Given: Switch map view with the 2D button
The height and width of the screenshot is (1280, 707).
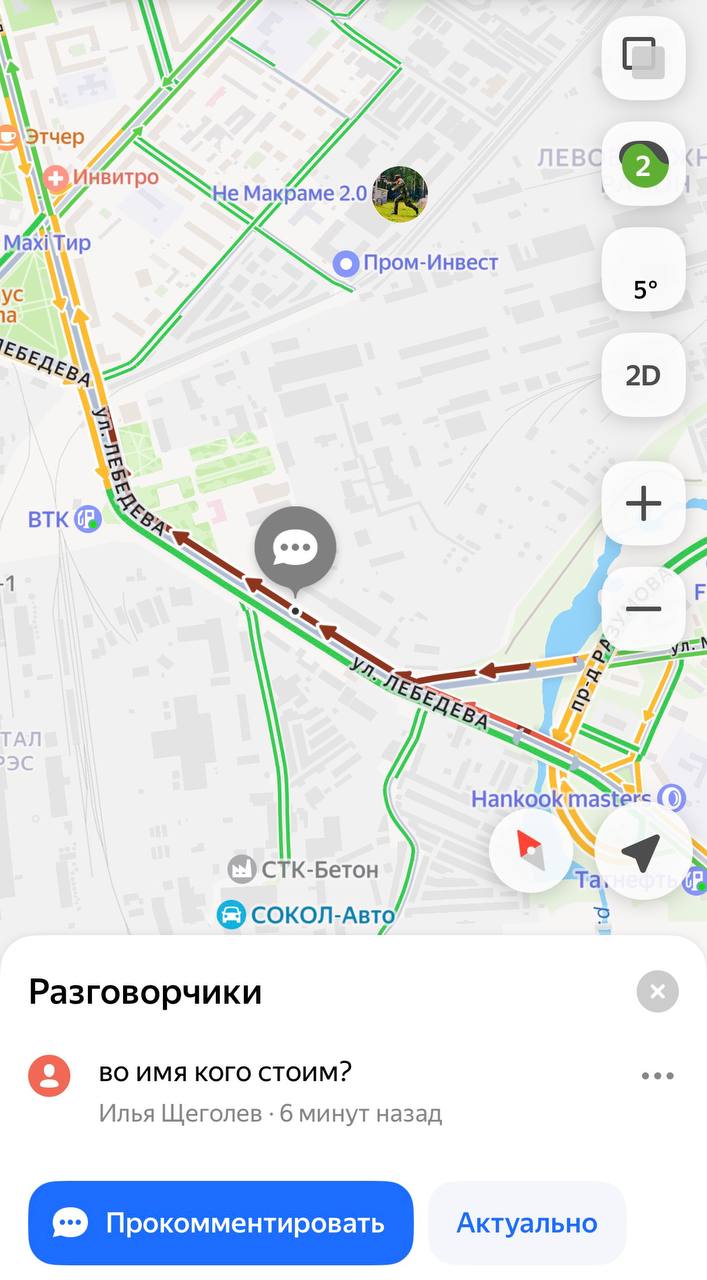Looking at the screenshot, I should coord(643,375).
